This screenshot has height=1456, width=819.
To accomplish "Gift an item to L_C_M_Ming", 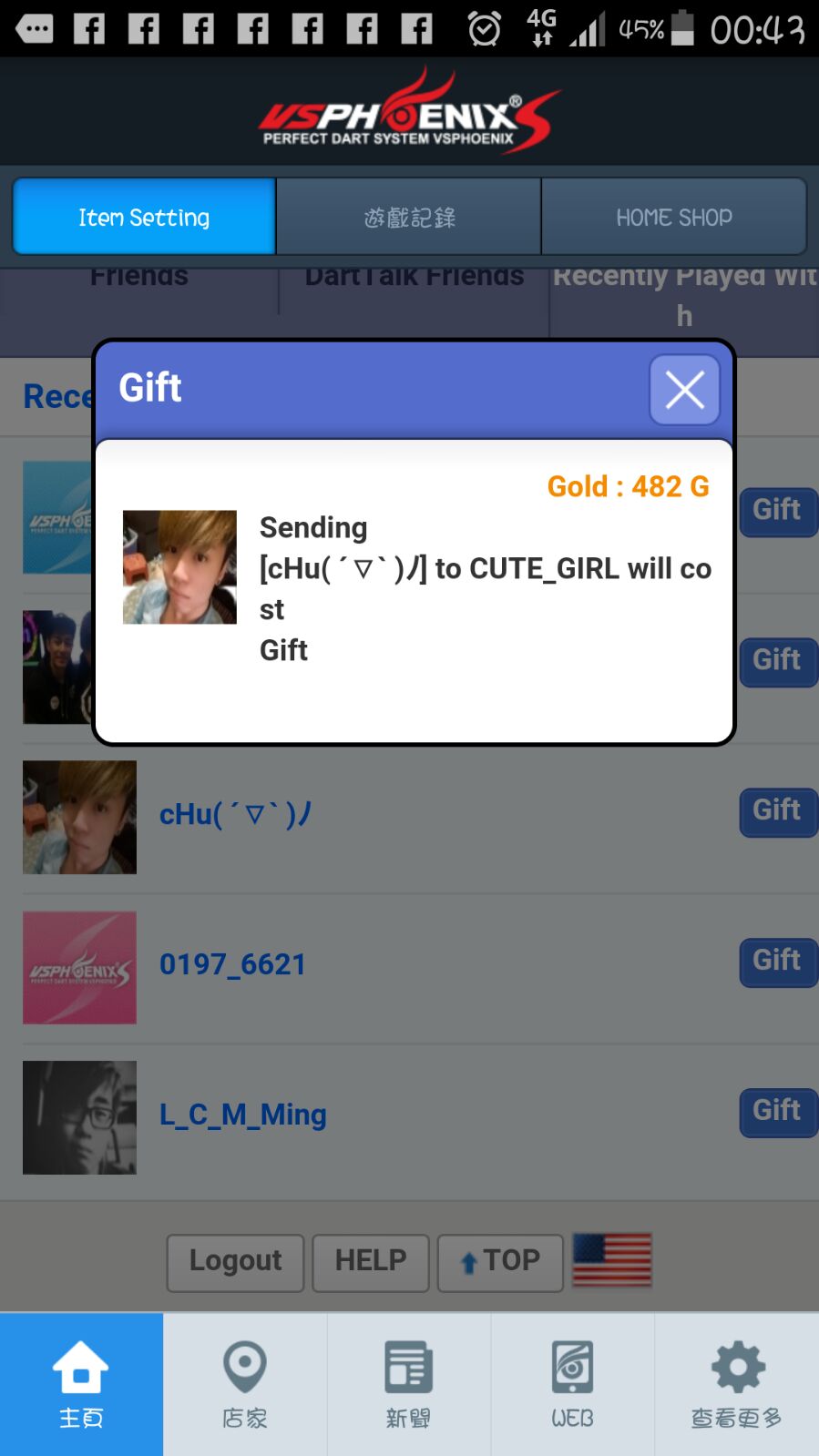I will coord(779,1113).
